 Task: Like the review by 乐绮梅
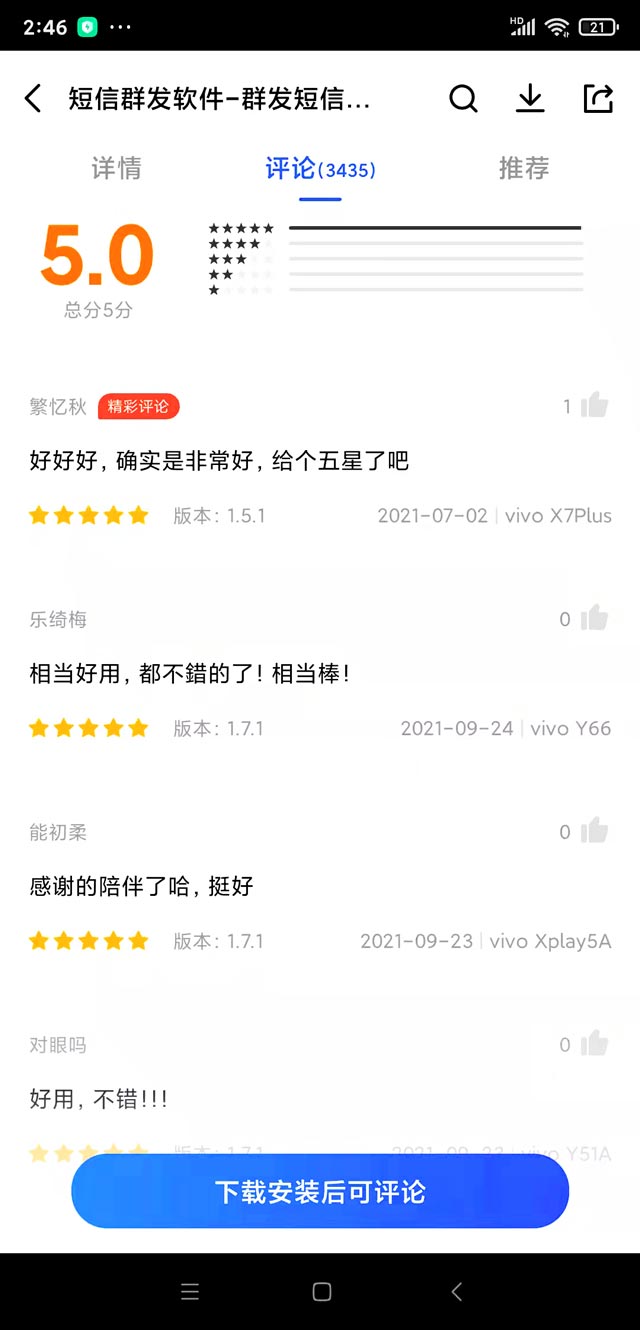[594, 618]
